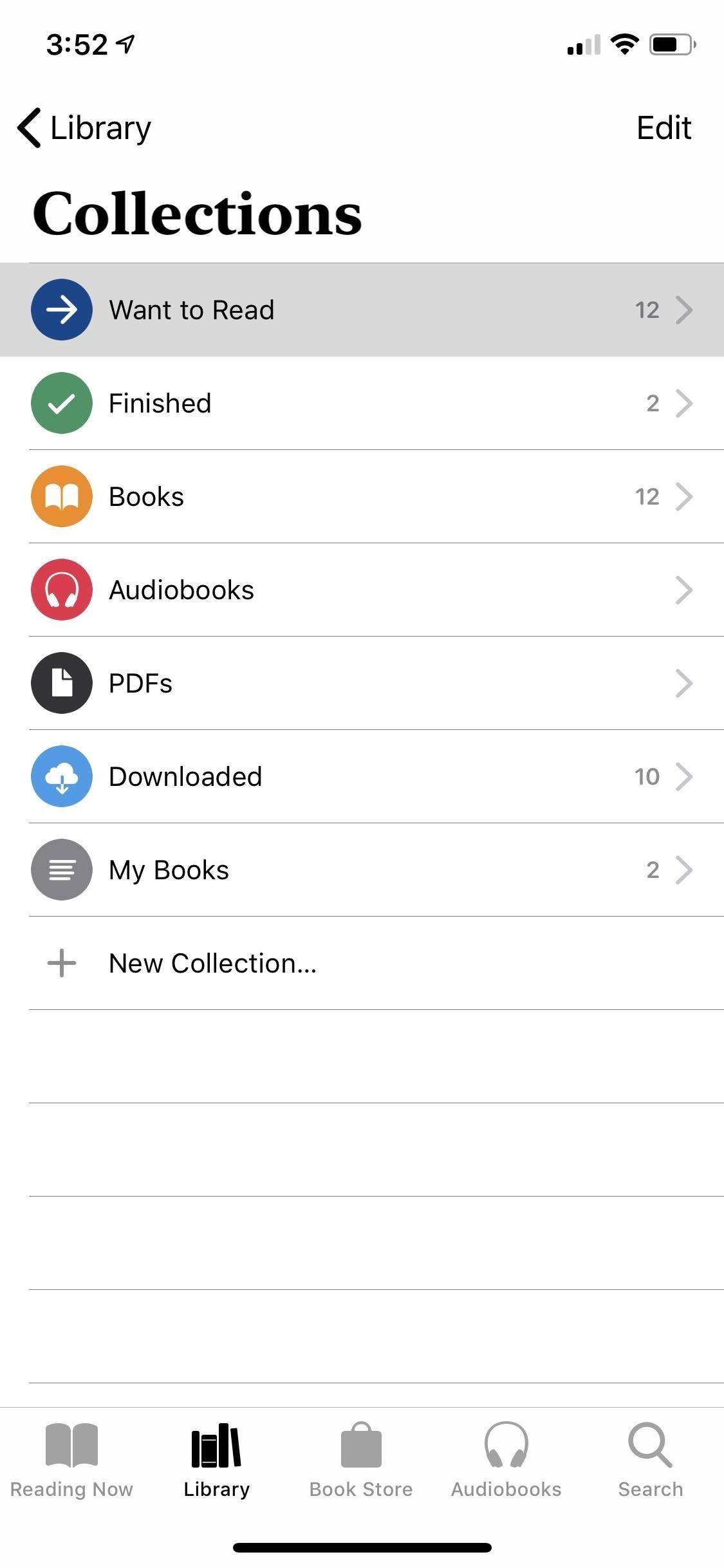Open the orange Books collection icon
Screen dimensions: 724x1568
[x=61, y=496]
